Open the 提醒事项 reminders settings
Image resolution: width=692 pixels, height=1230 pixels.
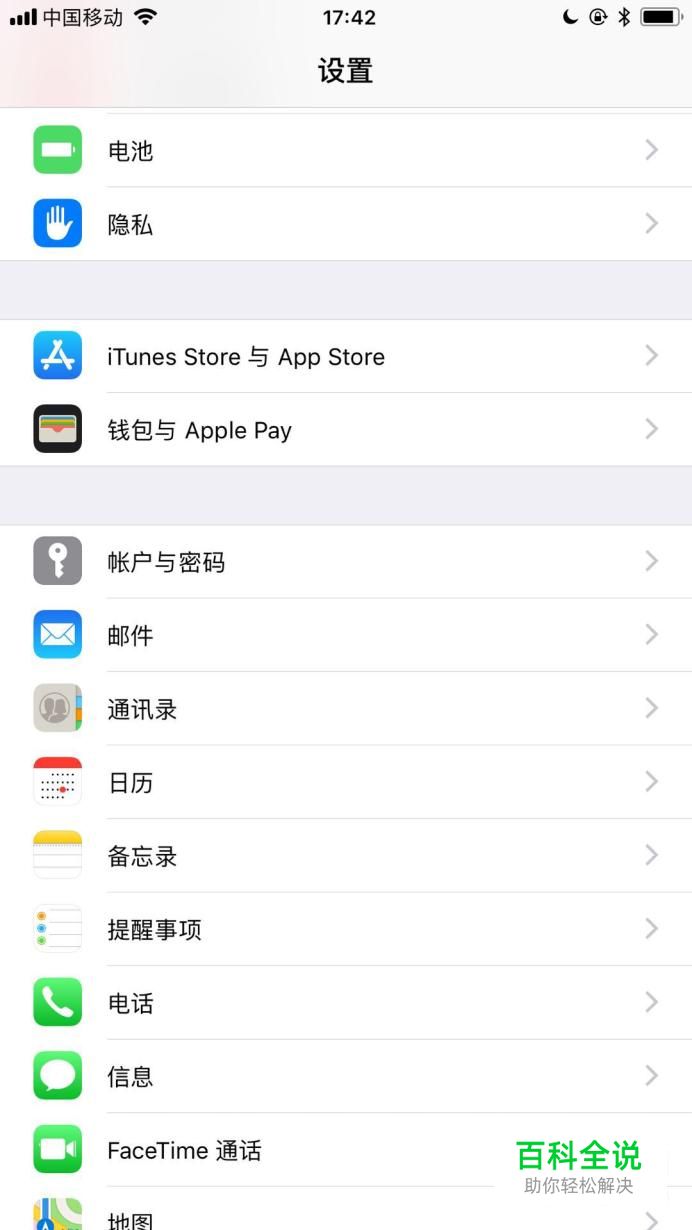pos(346,929)
